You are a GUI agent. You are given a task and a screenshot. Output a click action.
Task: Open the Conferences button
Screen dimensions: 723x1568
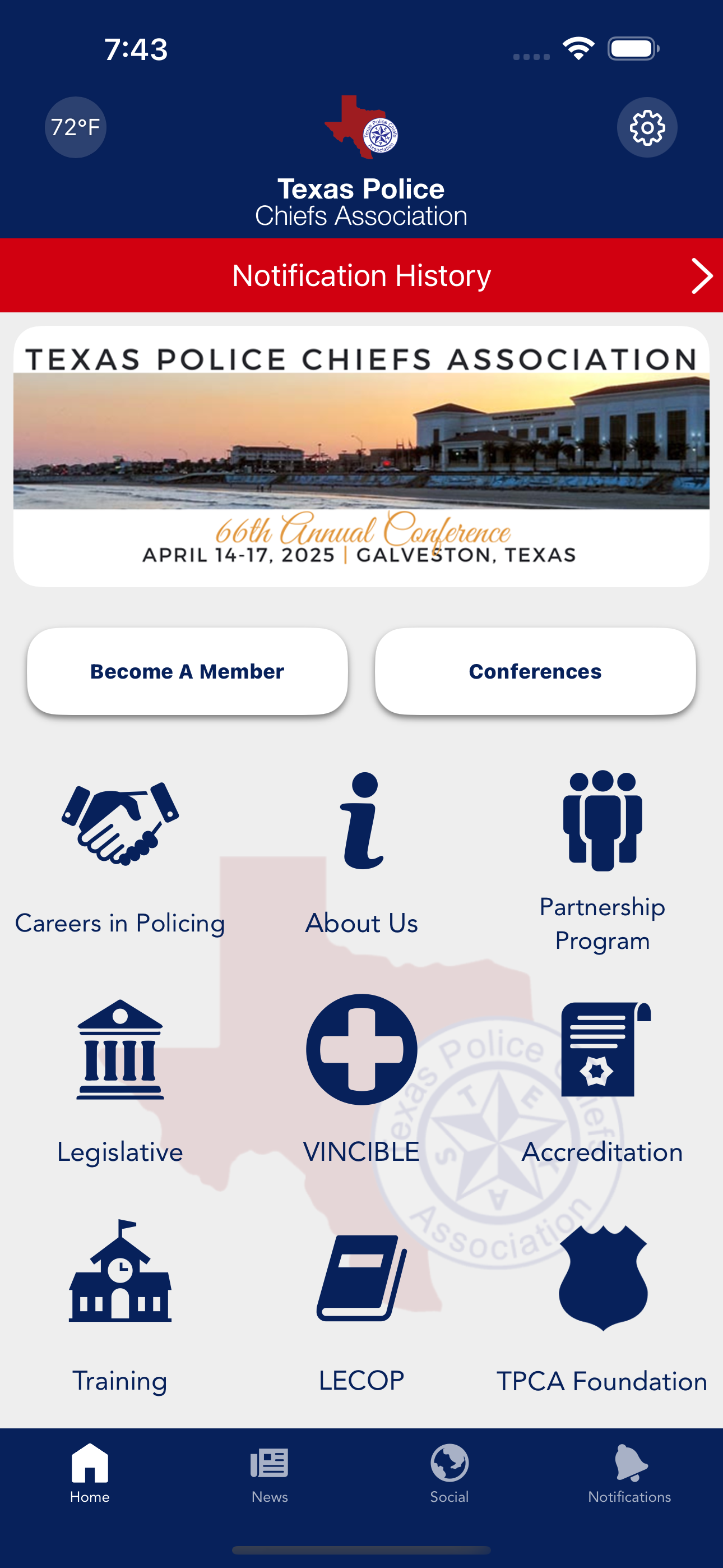[x=534, y=670]
